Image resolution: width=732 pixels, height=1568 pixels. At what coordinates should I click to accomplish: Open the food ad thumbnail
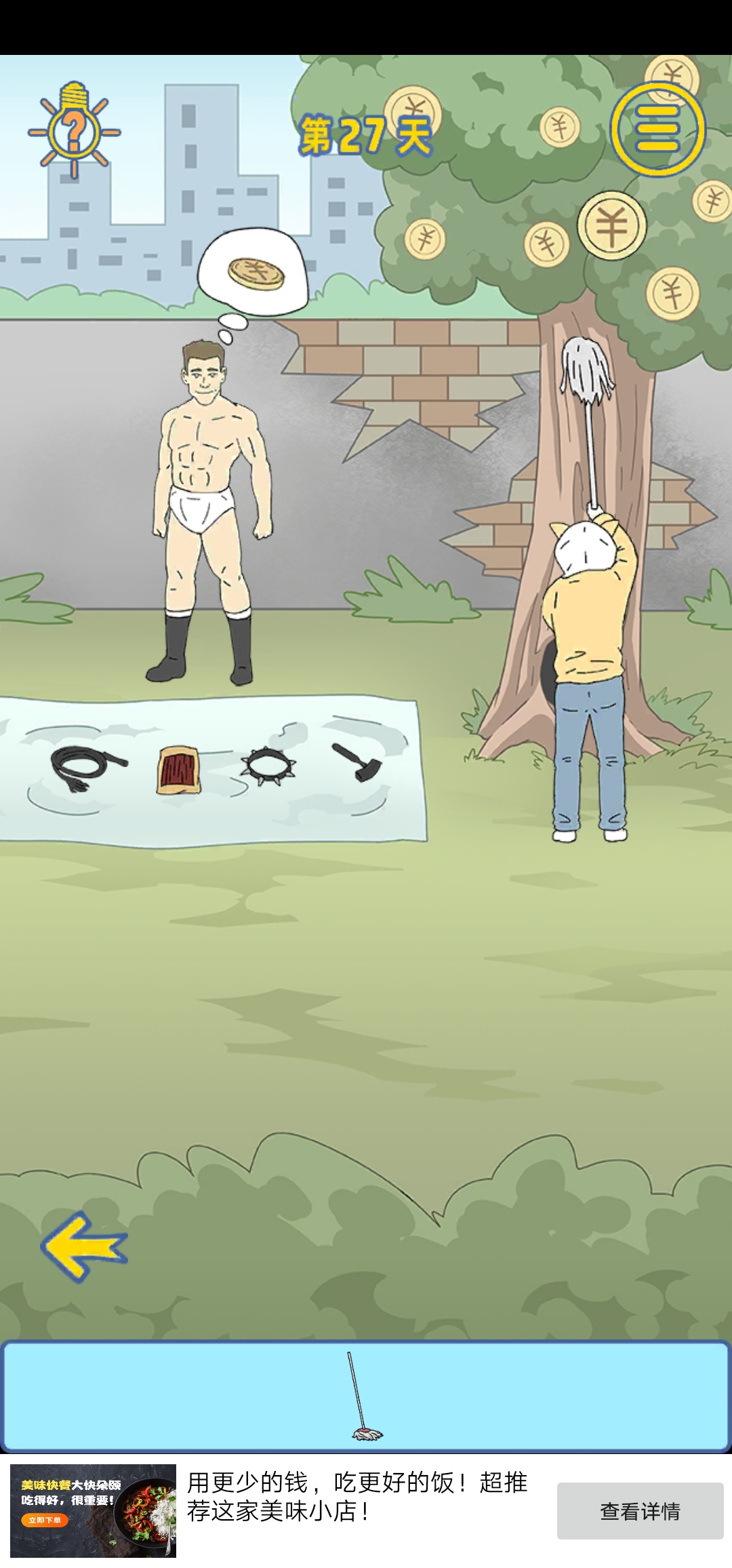click(x=93, y=1510)
